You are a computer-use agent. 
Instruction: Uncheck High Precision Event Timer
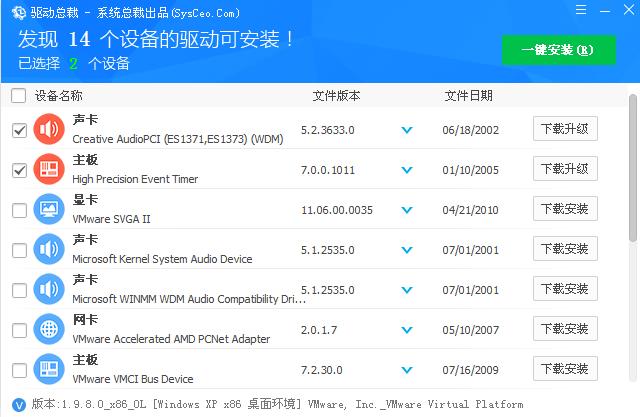point(19,170)
